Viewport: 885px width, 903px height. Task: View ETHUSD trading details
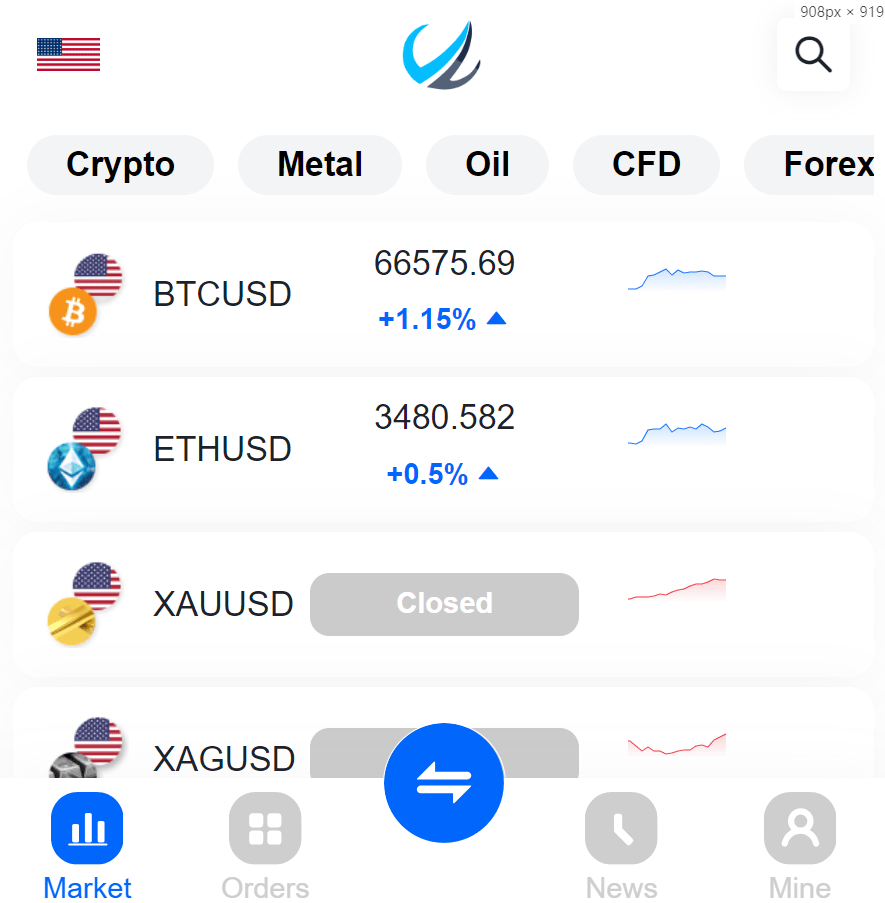222,449
